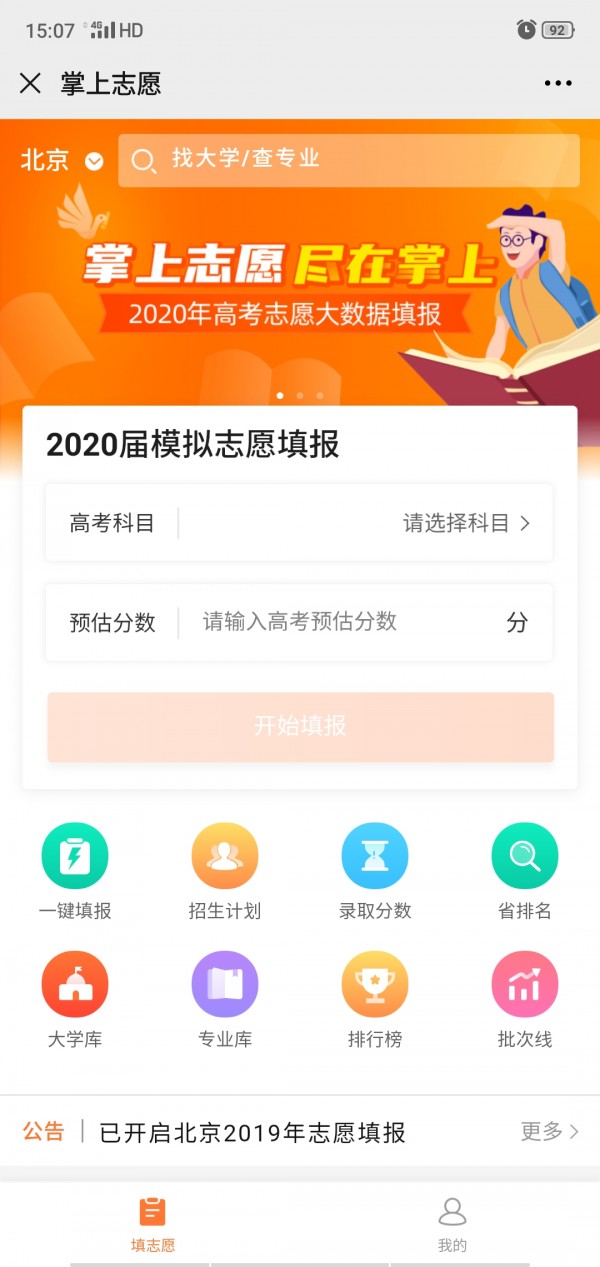Show 更多 announcements

(549, 1131)
